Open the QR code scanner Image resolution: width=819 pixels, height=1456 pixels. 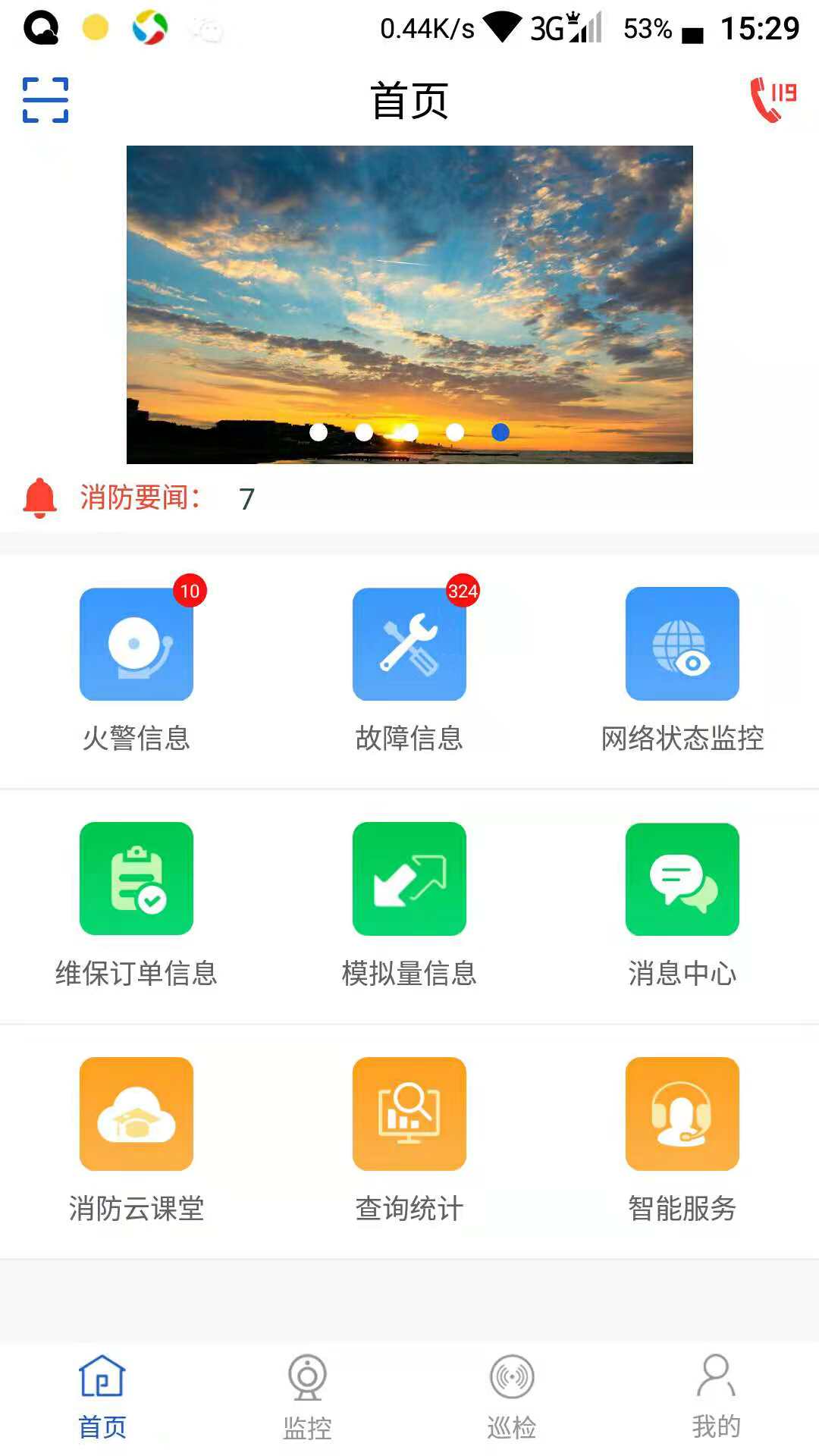tap(45, 100)
